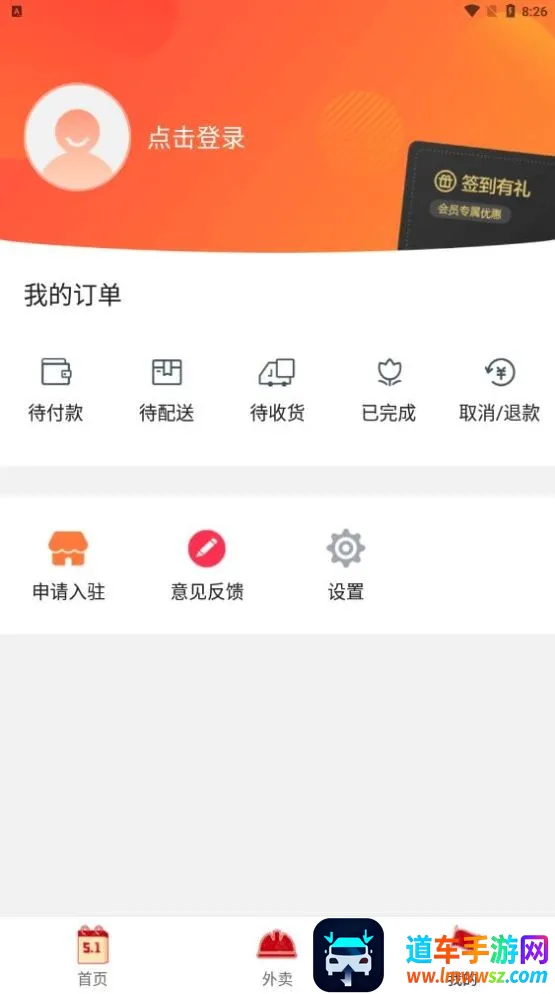Viewport: 555px width, 994px height.
Task: Open the profile avatar
Action: (77, 137)
